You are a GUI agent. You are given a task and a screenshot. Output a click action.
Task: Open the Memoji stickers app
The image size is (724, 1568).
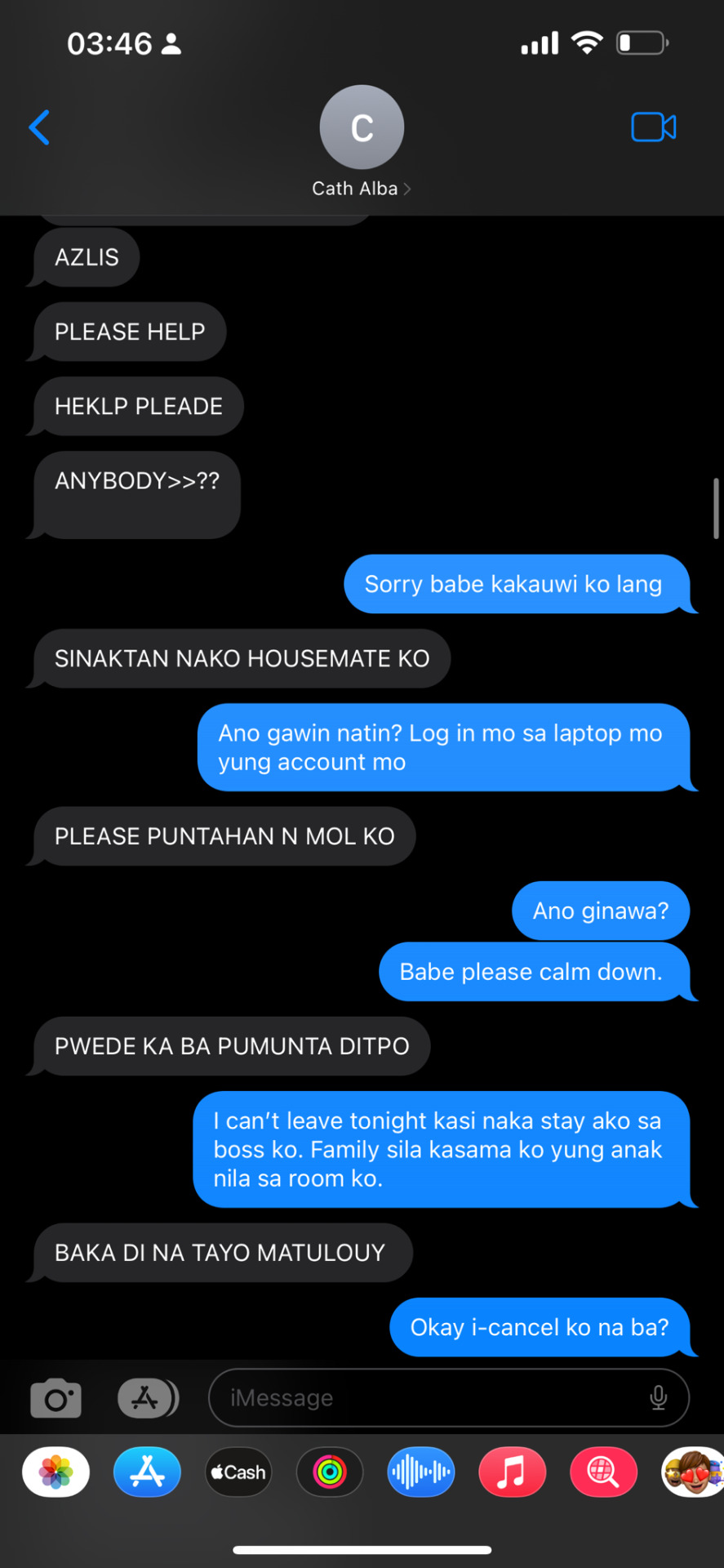692,1472
